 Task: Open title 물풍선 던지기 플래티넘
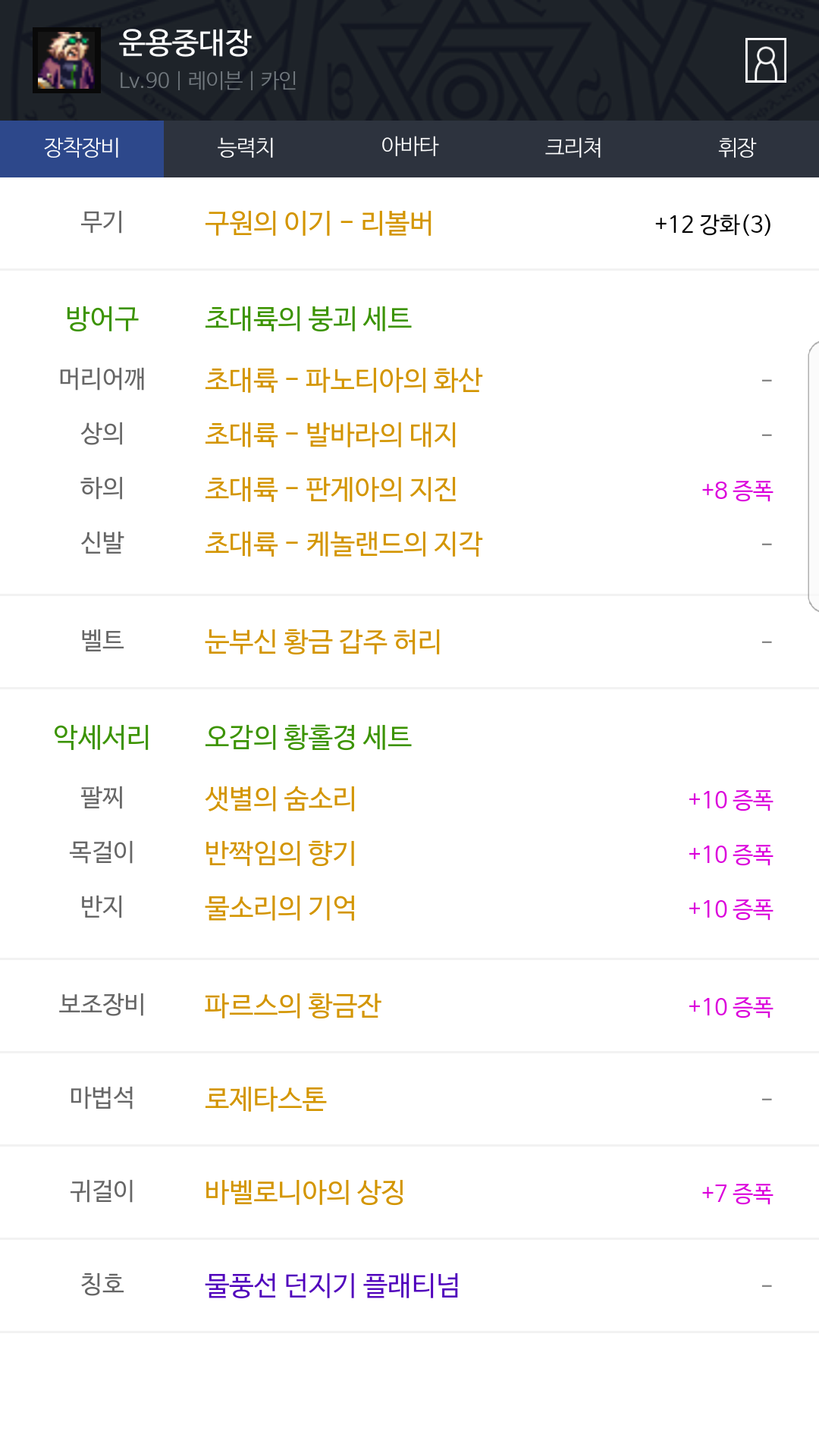[x=332, y=1285]
